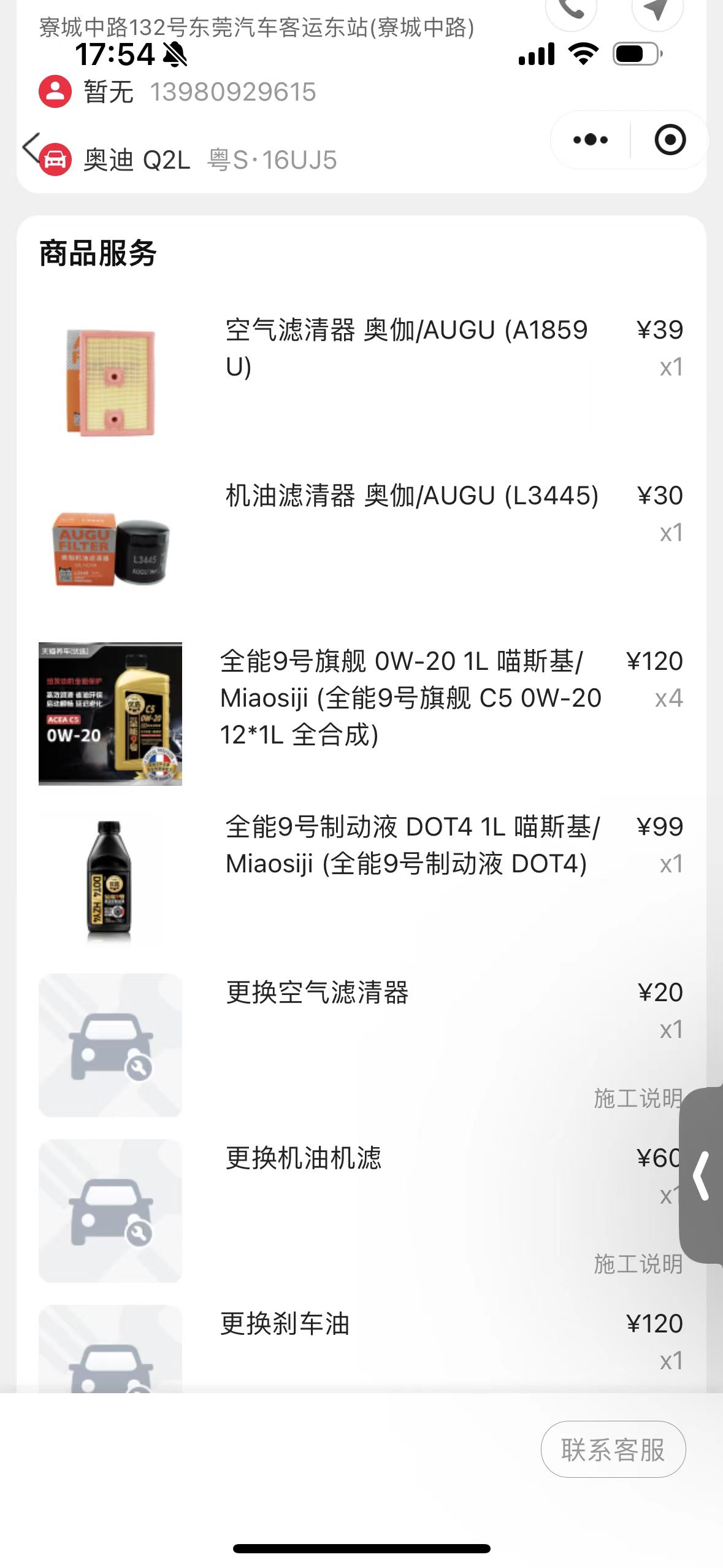Expand the side floating panel handle

click(702, 1175)
